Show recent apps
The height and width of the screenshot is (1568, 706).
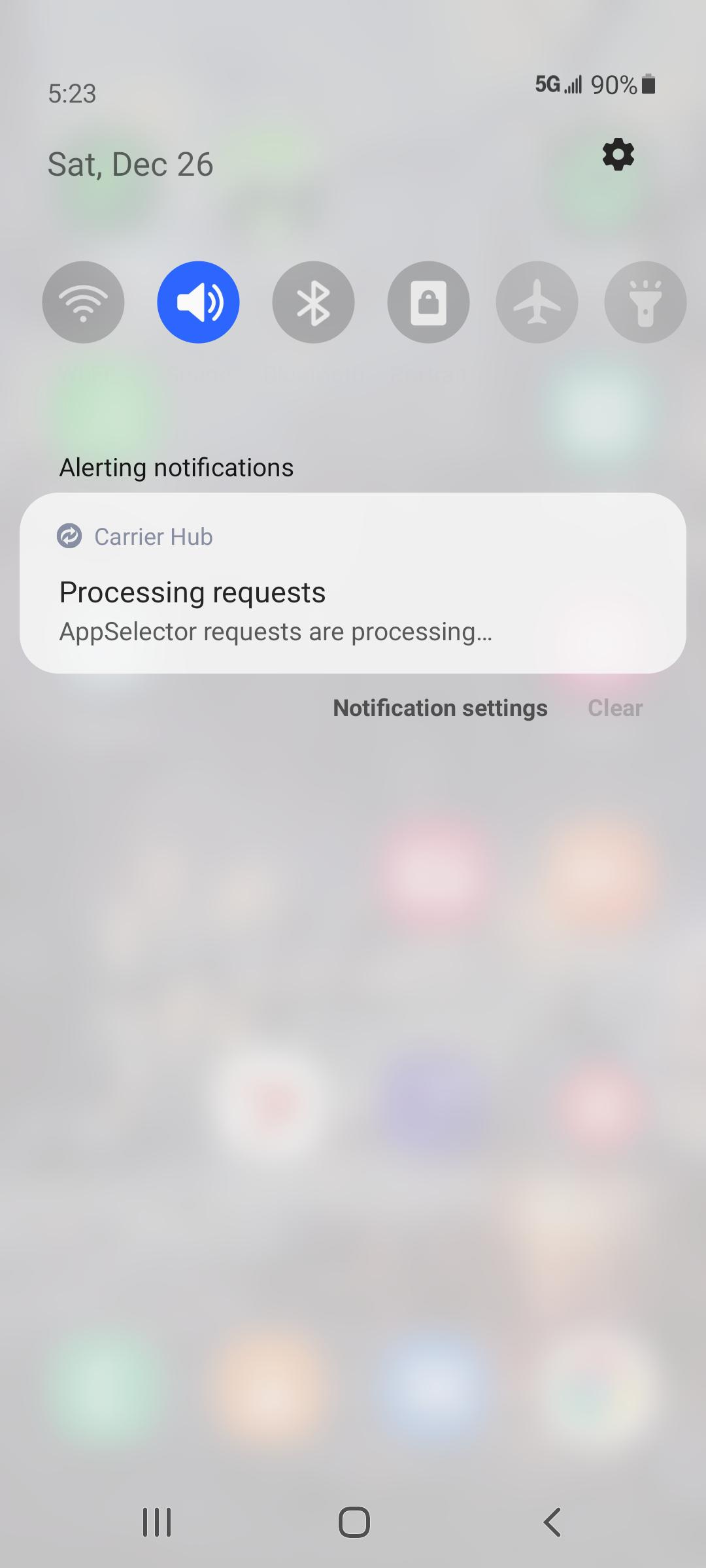tap(157, 1522)
